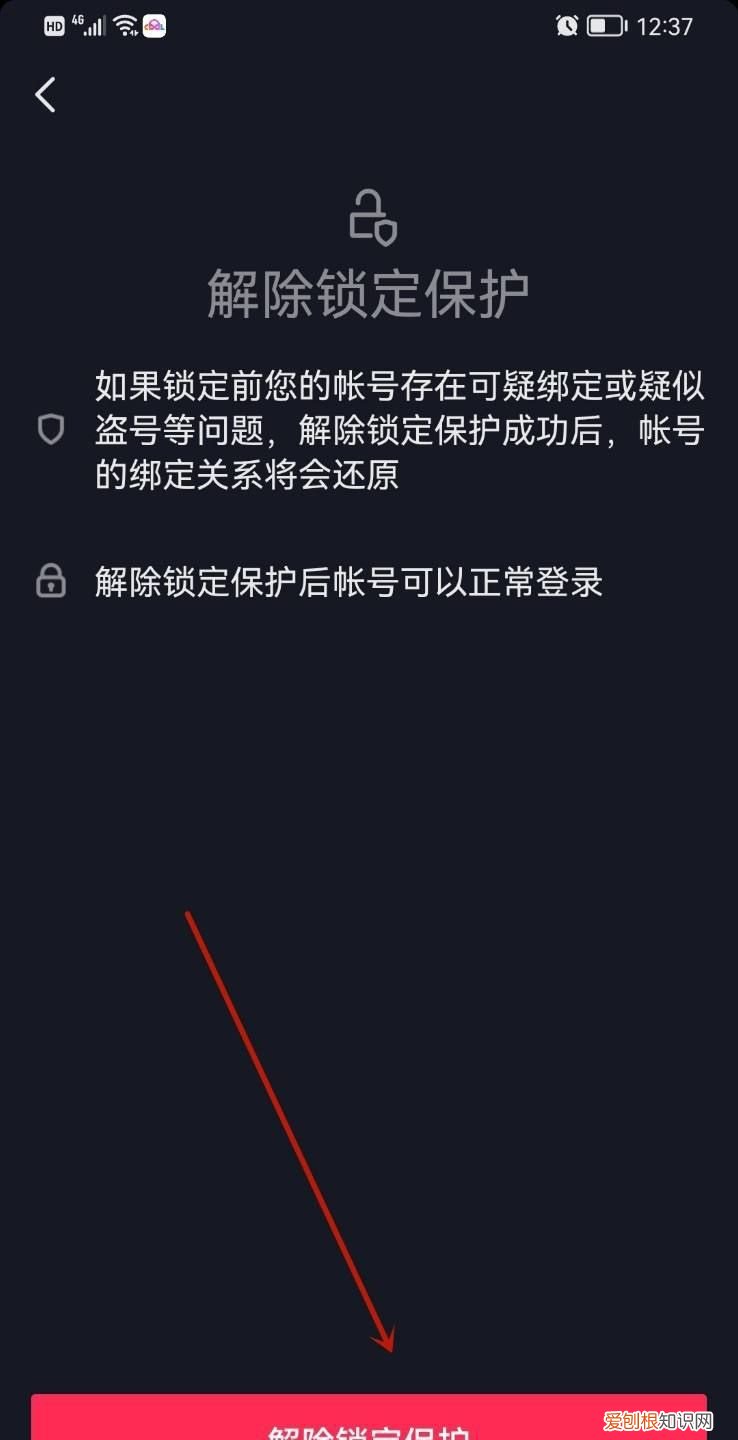
Task: Tap the HD indicator in the status bar
Action: (x=54, y=25)
